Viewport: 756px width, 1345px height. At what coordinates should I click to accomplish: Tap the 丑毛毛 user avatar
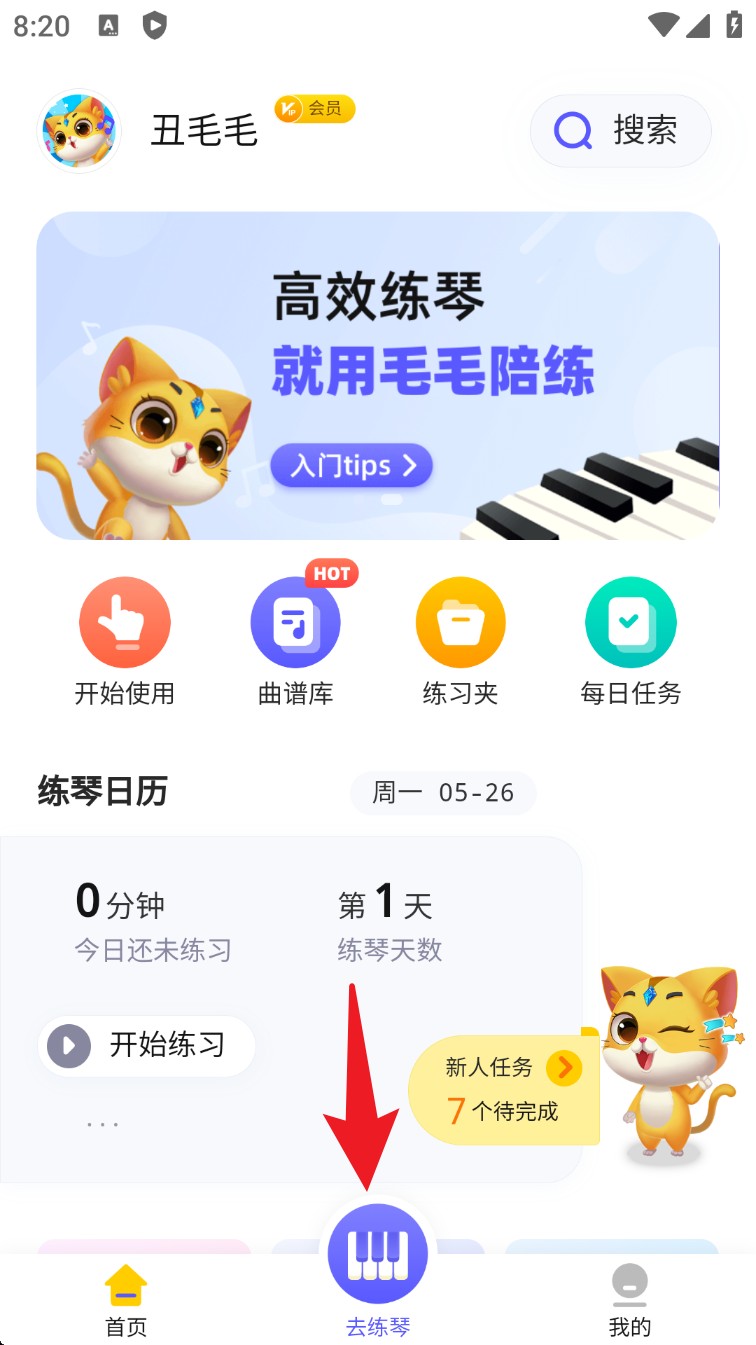[78, 131]
